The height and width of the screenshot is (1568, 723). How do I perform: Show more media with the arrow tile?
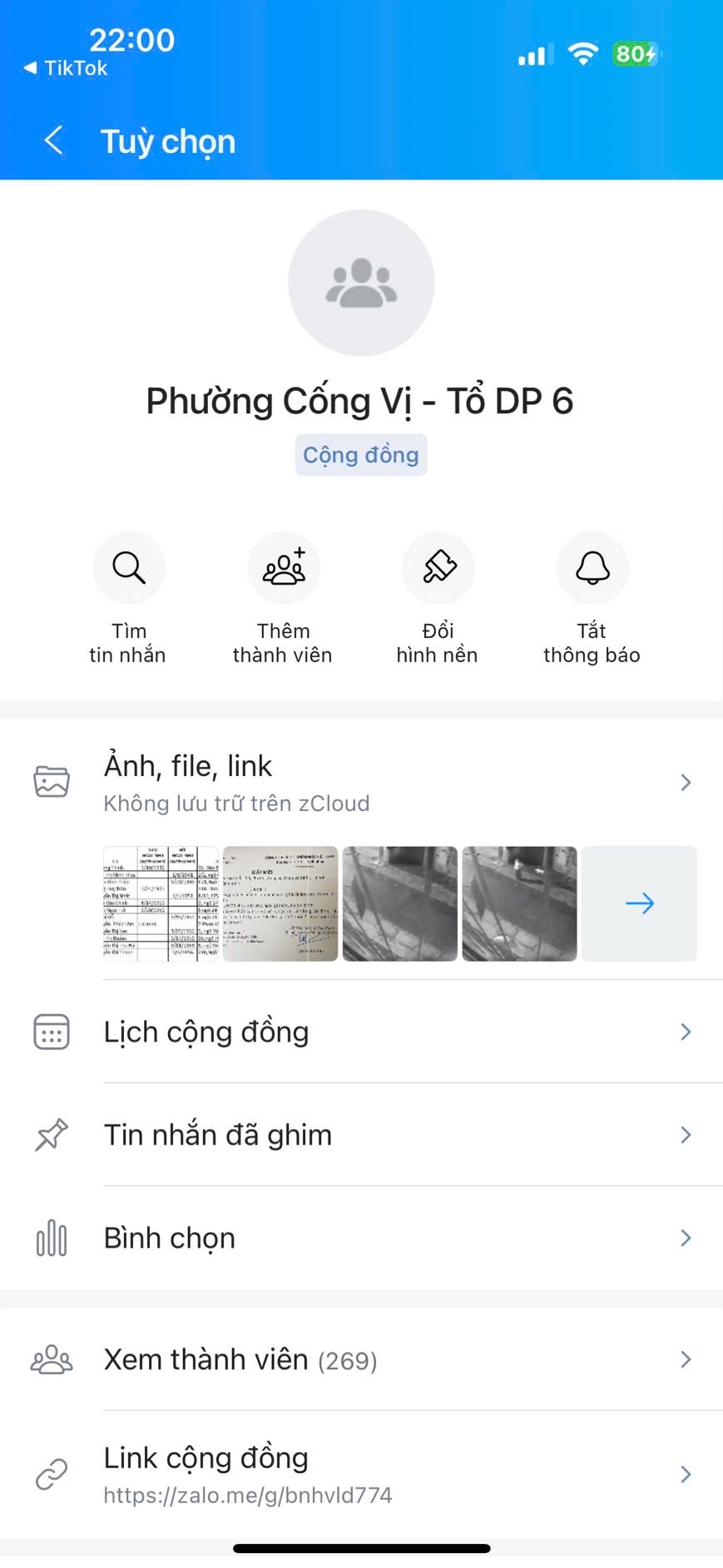click(639, 904)
